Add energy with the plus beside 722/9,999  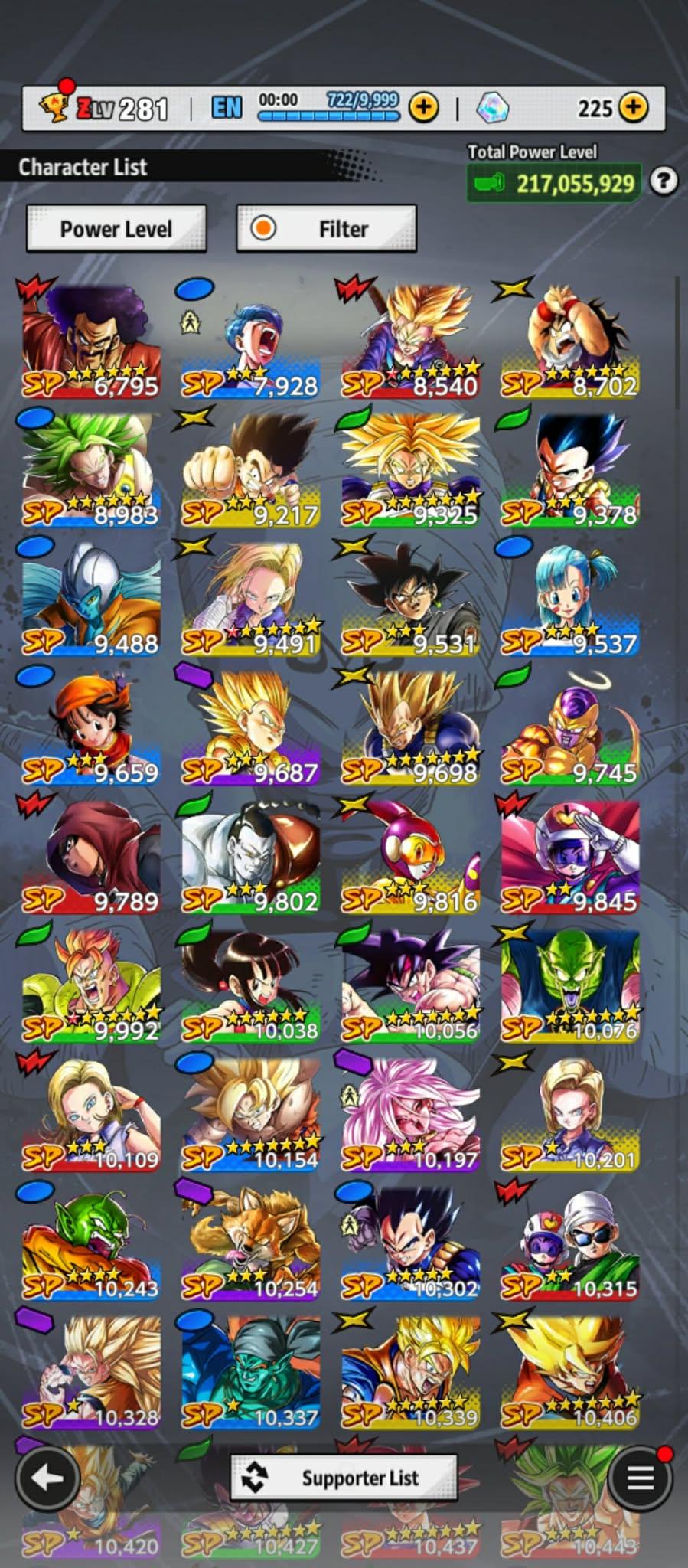pos(424,108)
